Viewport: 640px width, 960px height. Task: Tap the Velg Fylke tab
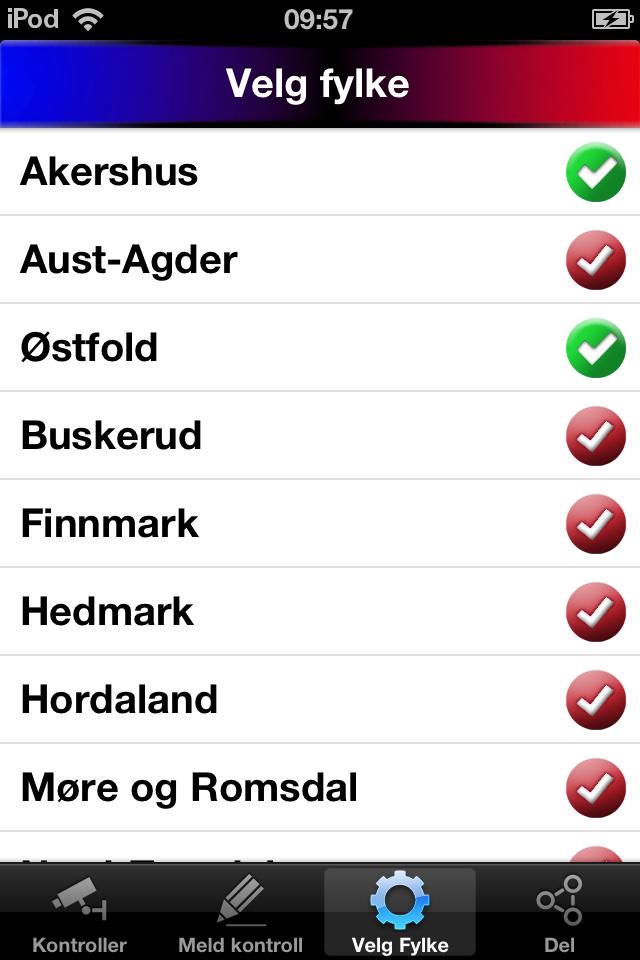(400, 912)
